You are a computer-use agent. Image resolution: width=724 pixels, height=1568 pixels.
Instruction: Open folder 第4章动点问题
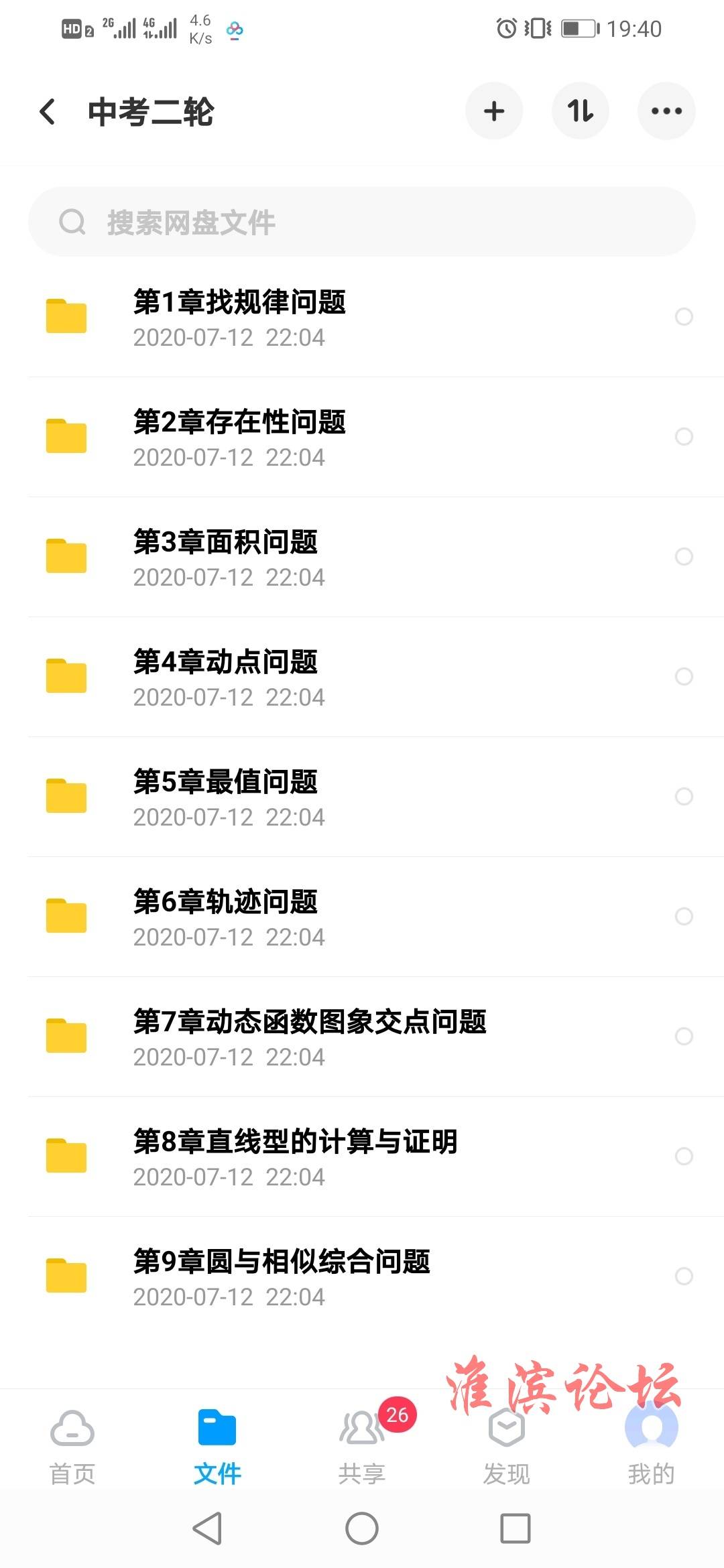pyautogui.click(x=362, y=677)
